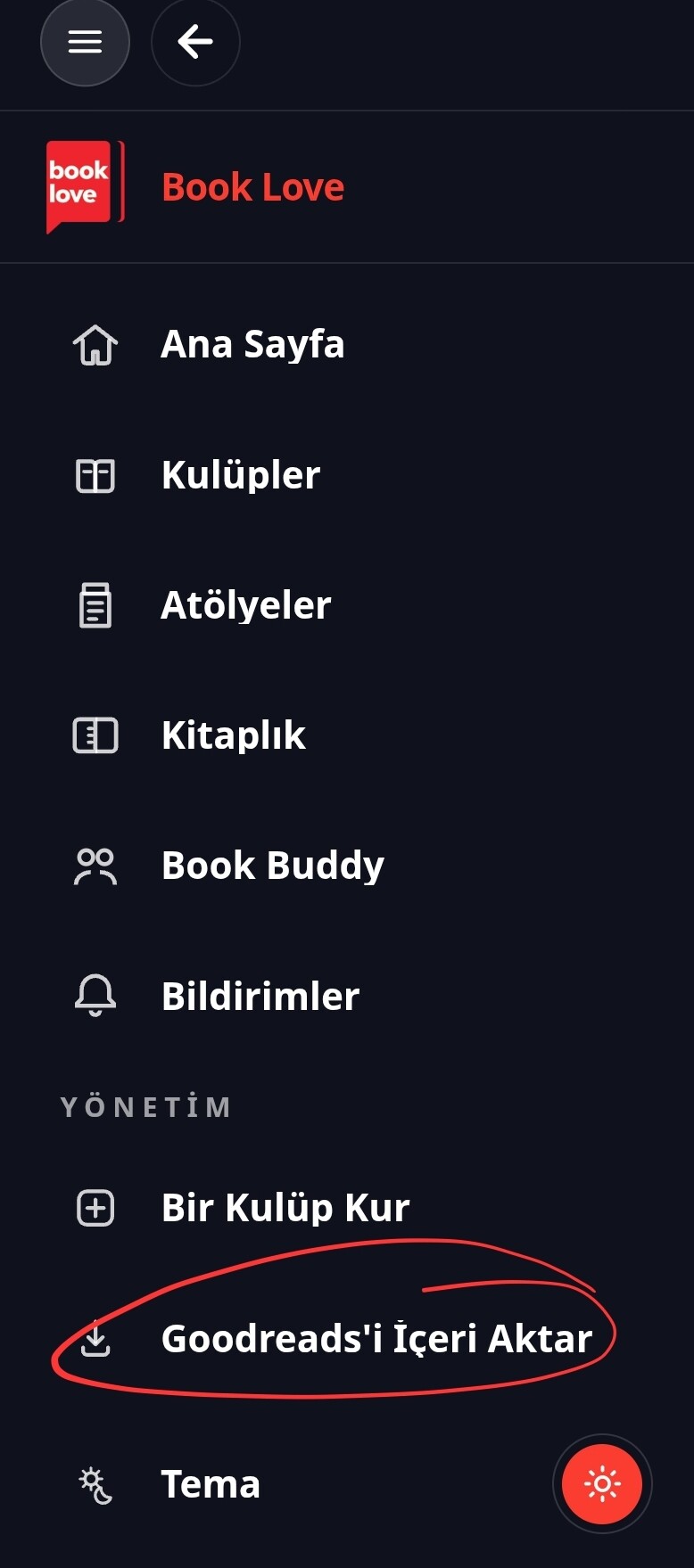Open Kitaplık

(x=233, y=735)
